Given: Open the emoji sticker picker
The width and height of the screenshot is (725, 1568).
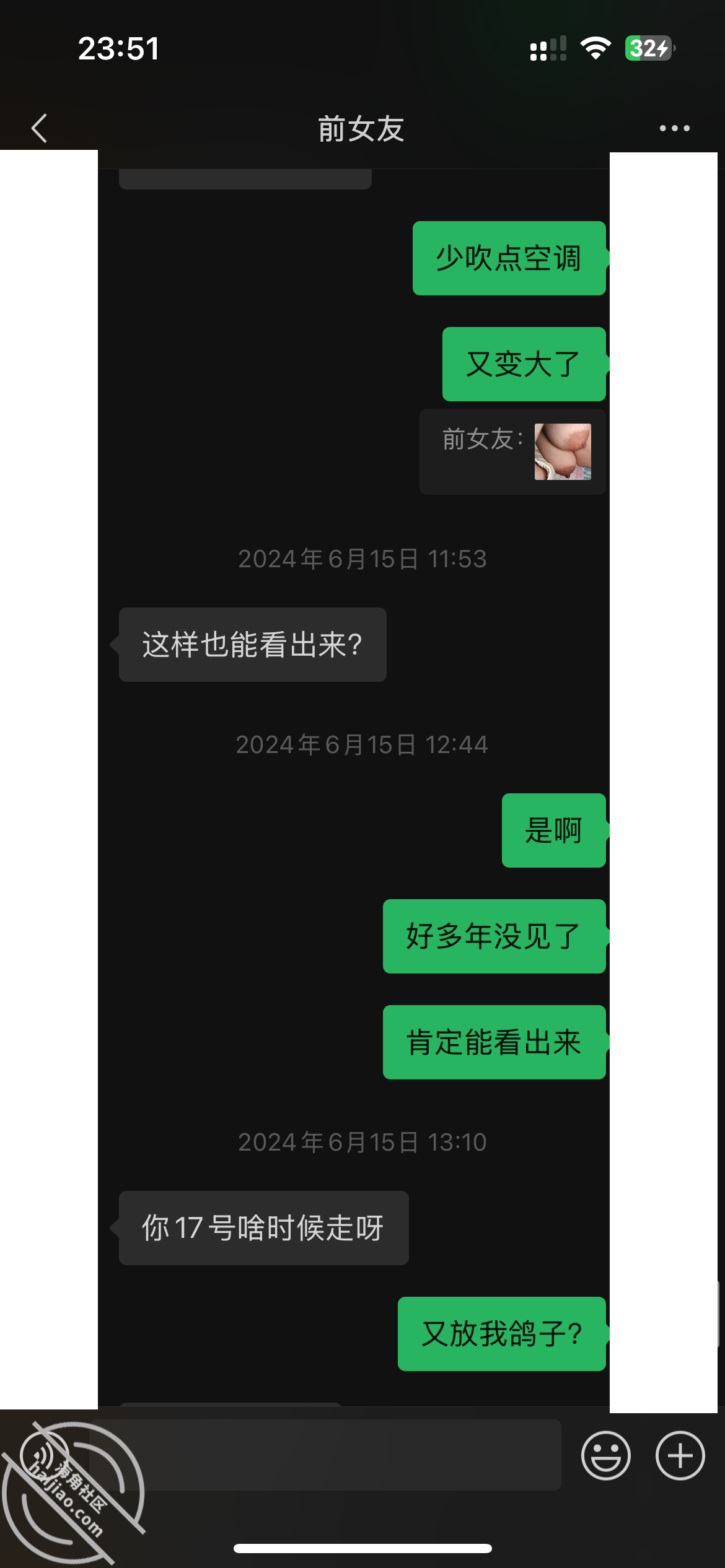Looking at the screenshot, I should (x=605, y=1455).
